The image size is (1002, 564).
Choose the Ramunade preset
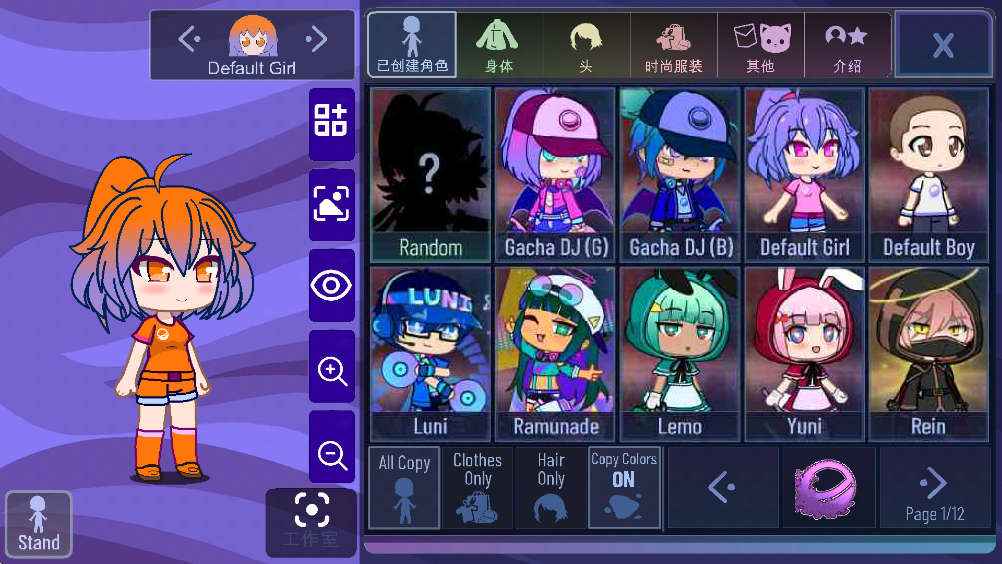(555, 353)
